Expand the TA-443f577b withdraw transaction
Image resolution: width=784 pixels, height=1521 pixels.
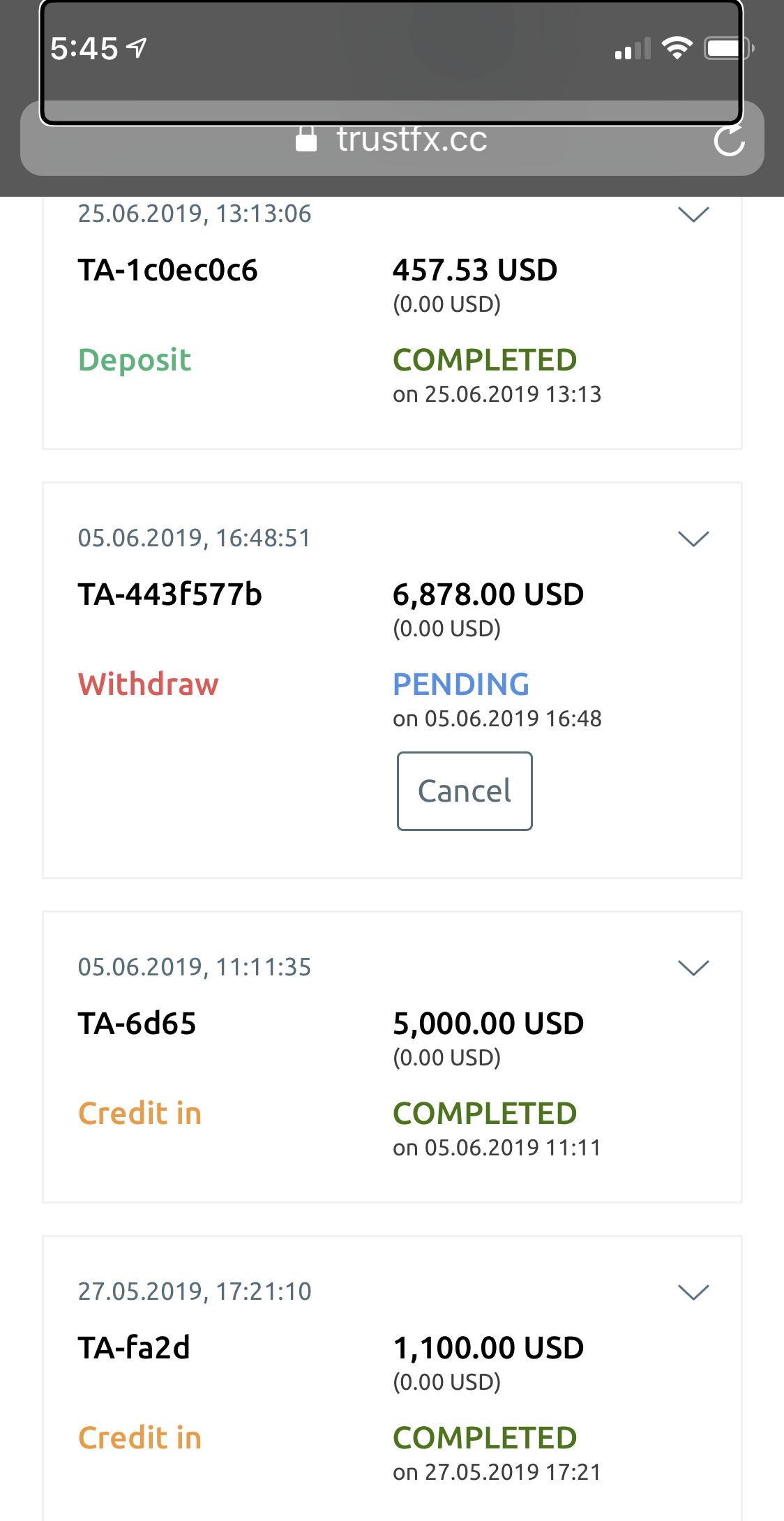[693, 539]
